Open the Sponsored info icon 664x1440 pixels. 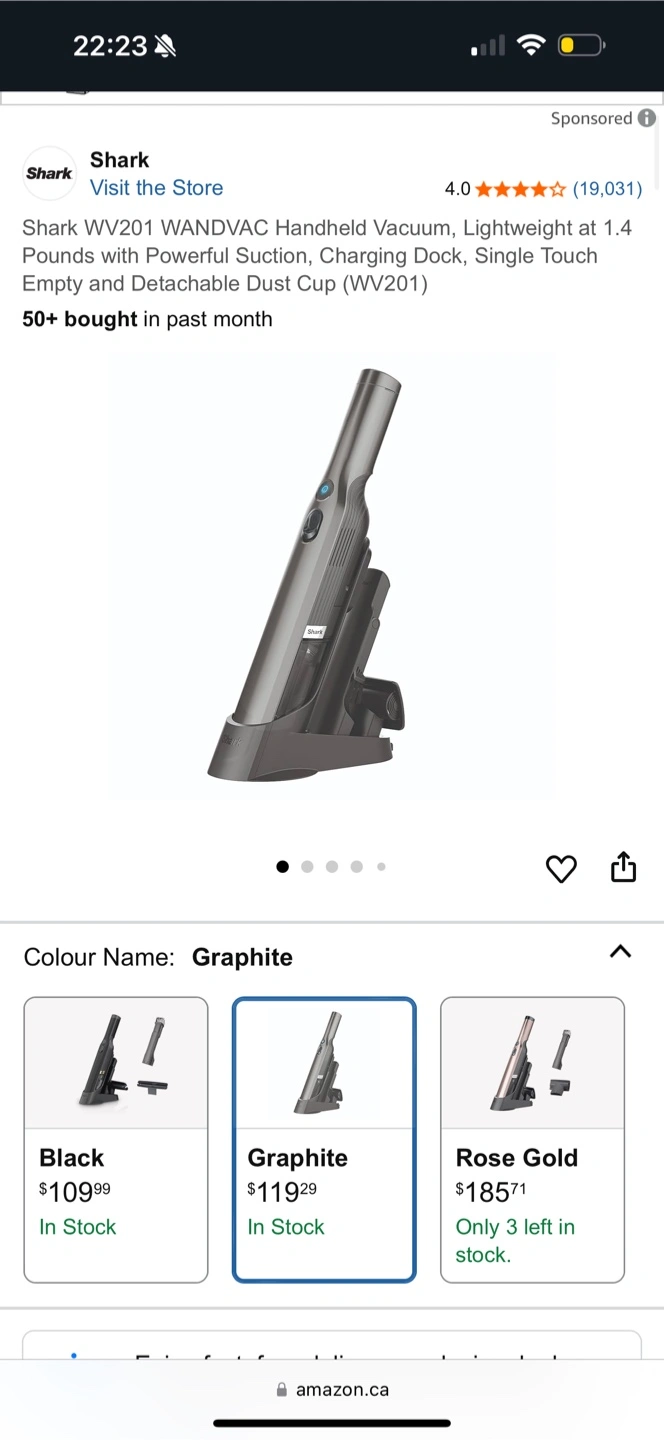click(x=647, y=118)
